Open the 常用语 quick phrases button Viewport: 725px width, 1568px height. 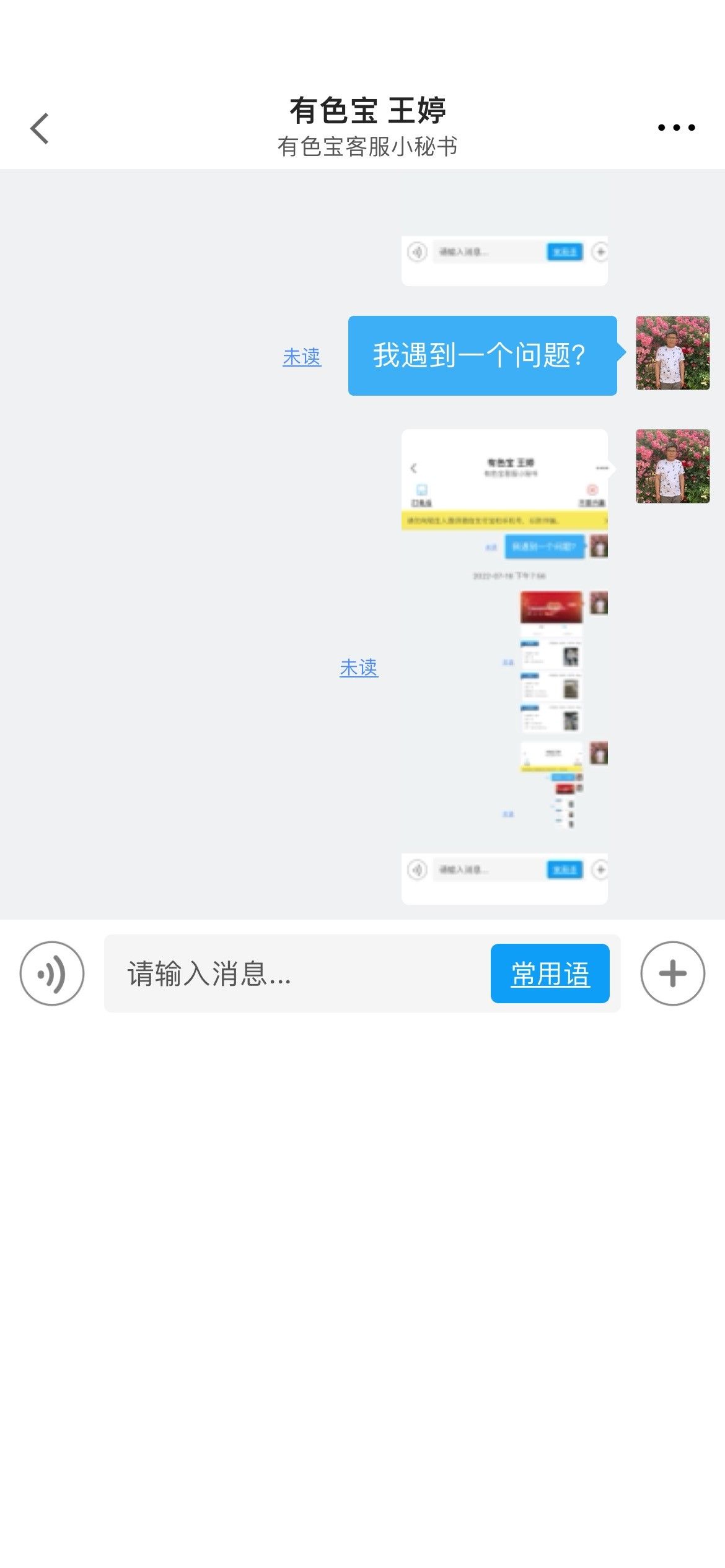click(550, 973)
